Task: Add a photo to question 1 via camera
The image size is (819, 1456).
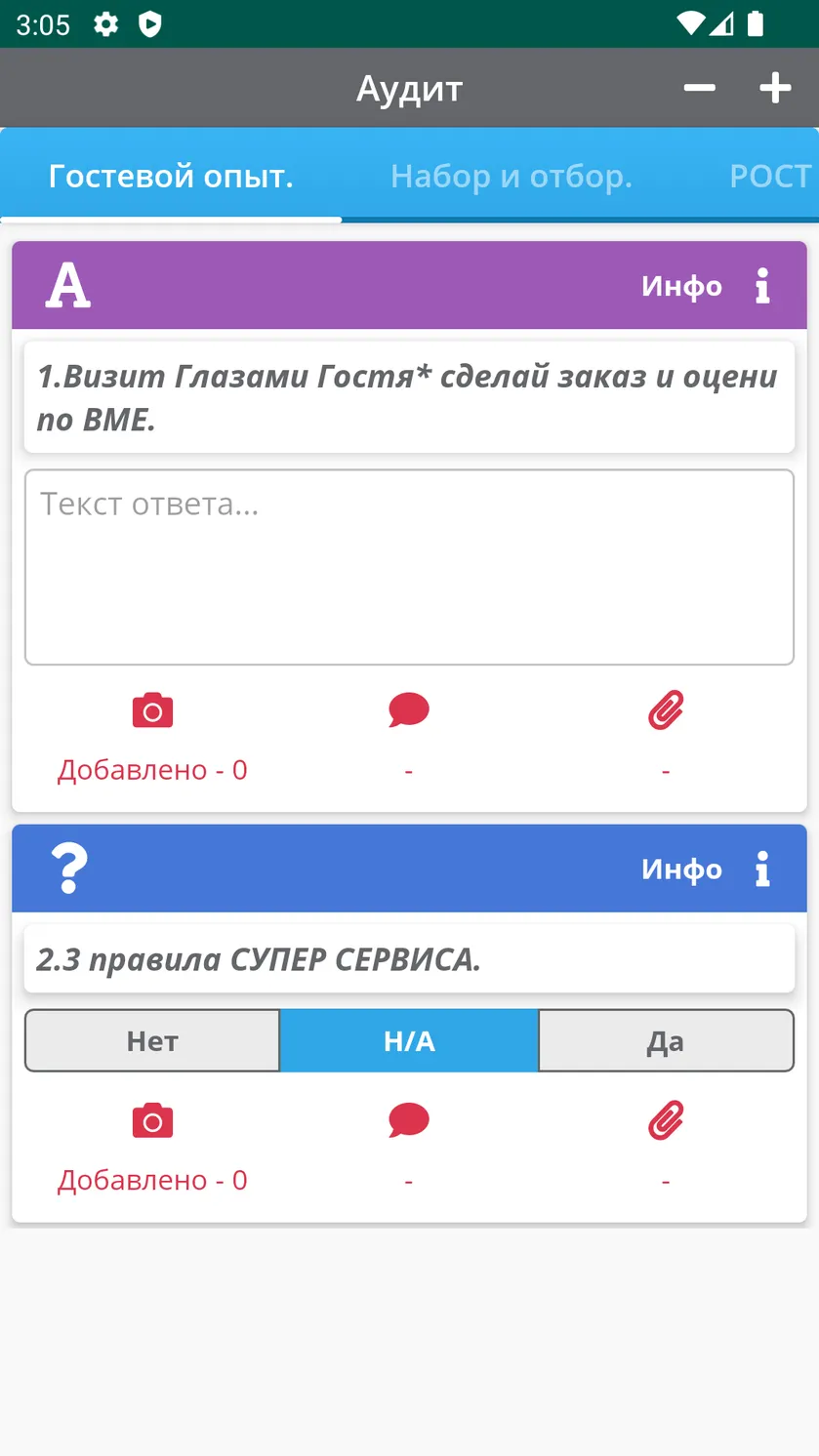Action: click(152, 710)
